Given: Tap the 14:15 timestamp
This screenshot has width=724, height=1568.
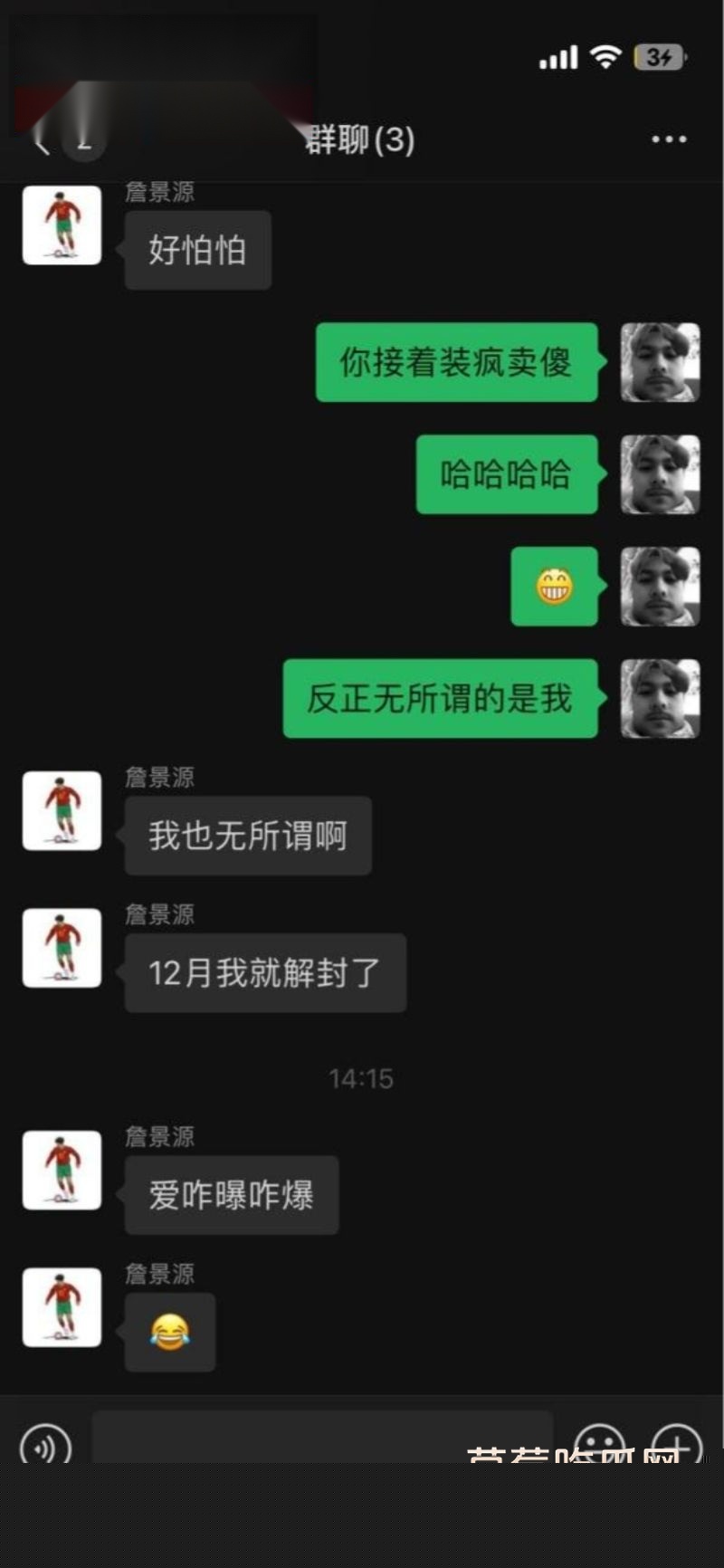Looking at the screenshot, I should (362, 1078).
